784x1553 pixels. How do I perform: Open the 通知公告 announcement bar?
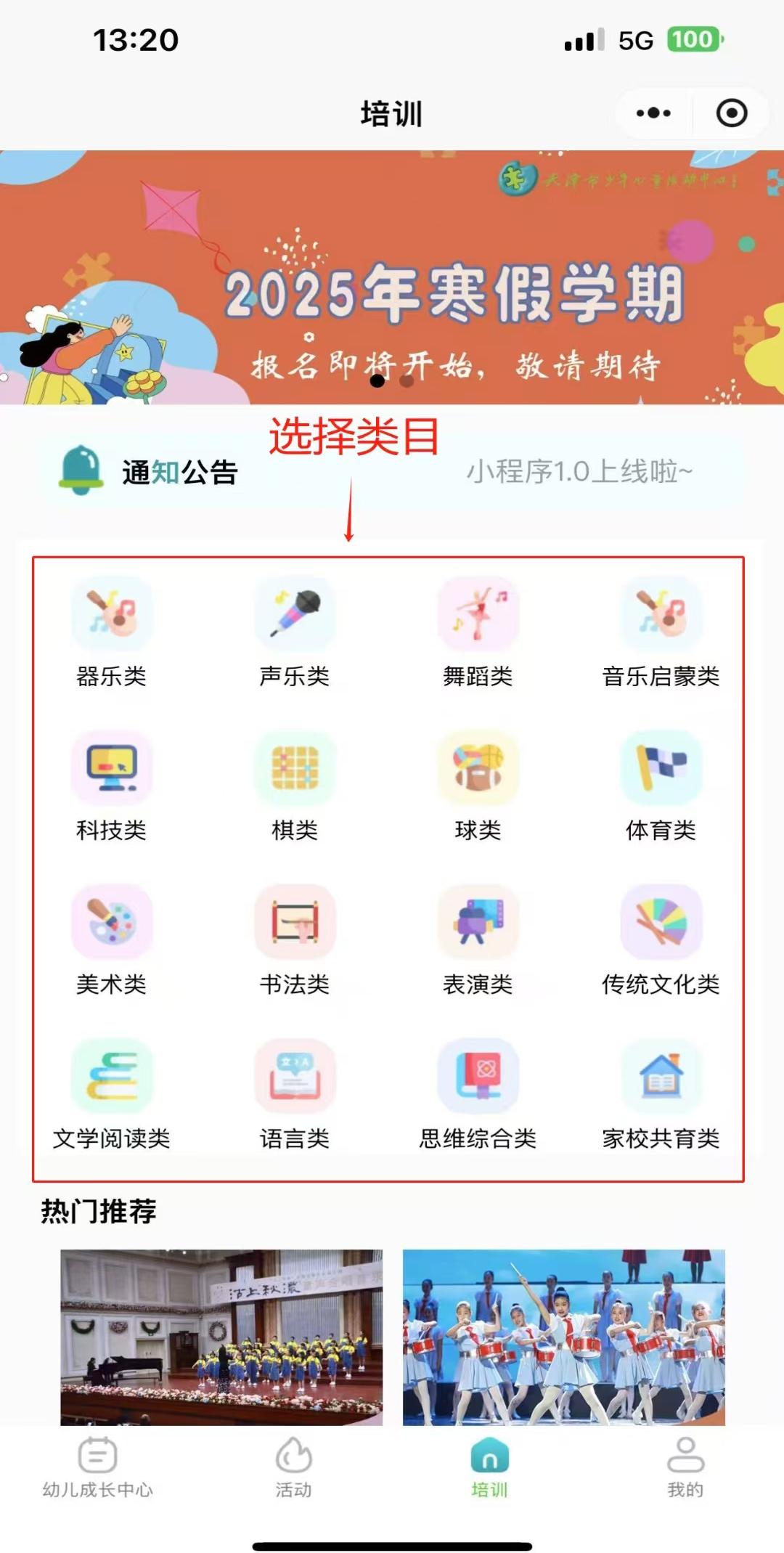(392, 472)
